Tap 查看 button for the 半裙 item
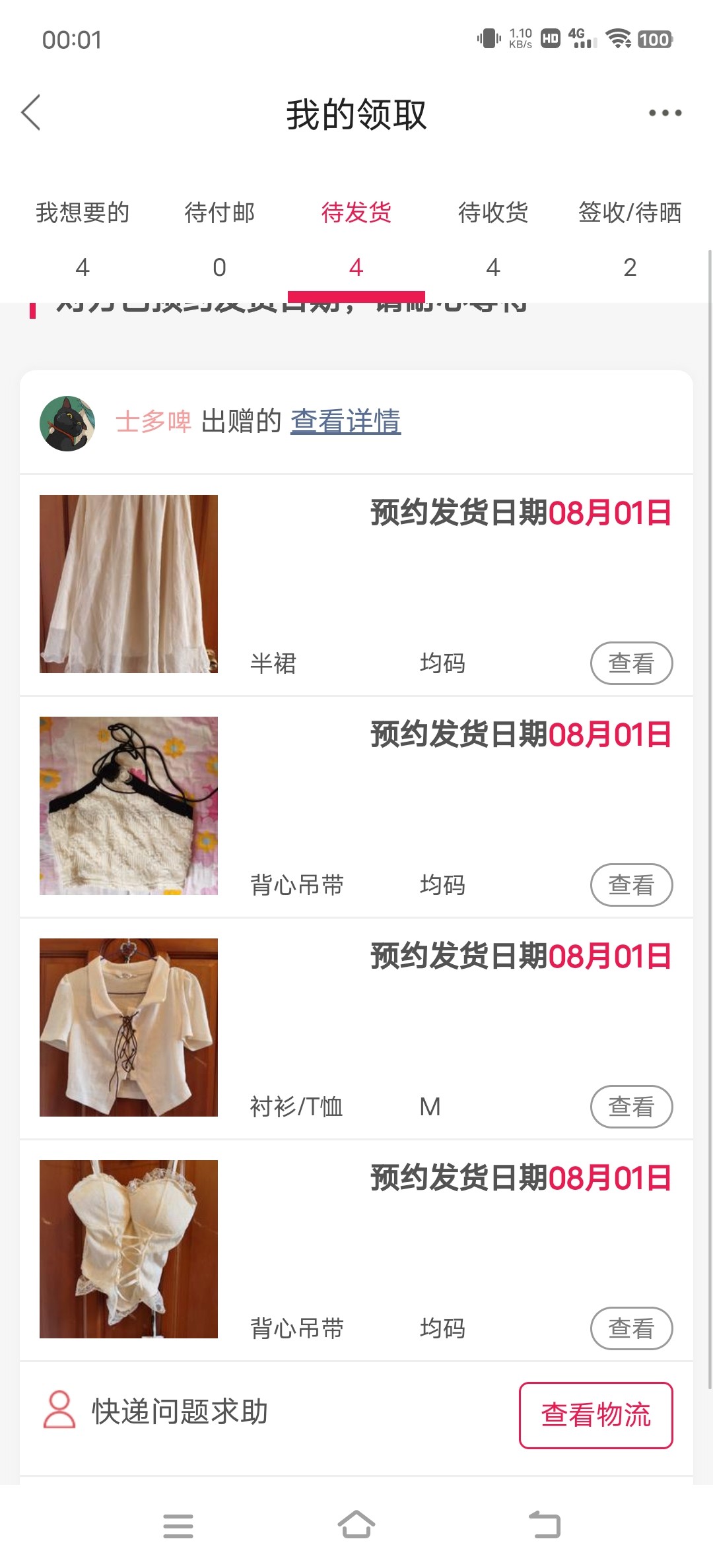This screenshot has height=1568, width=713. (631, 663)
